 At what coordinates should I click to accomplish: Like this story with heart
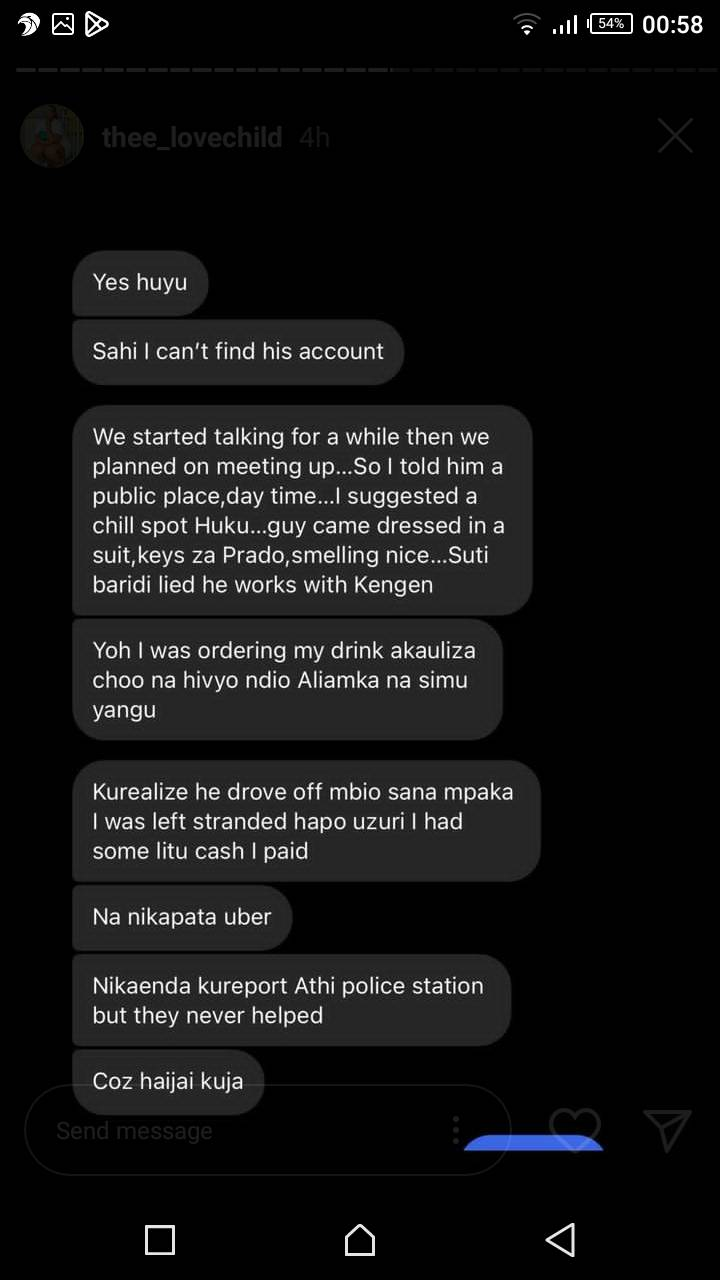(575, 1127)
